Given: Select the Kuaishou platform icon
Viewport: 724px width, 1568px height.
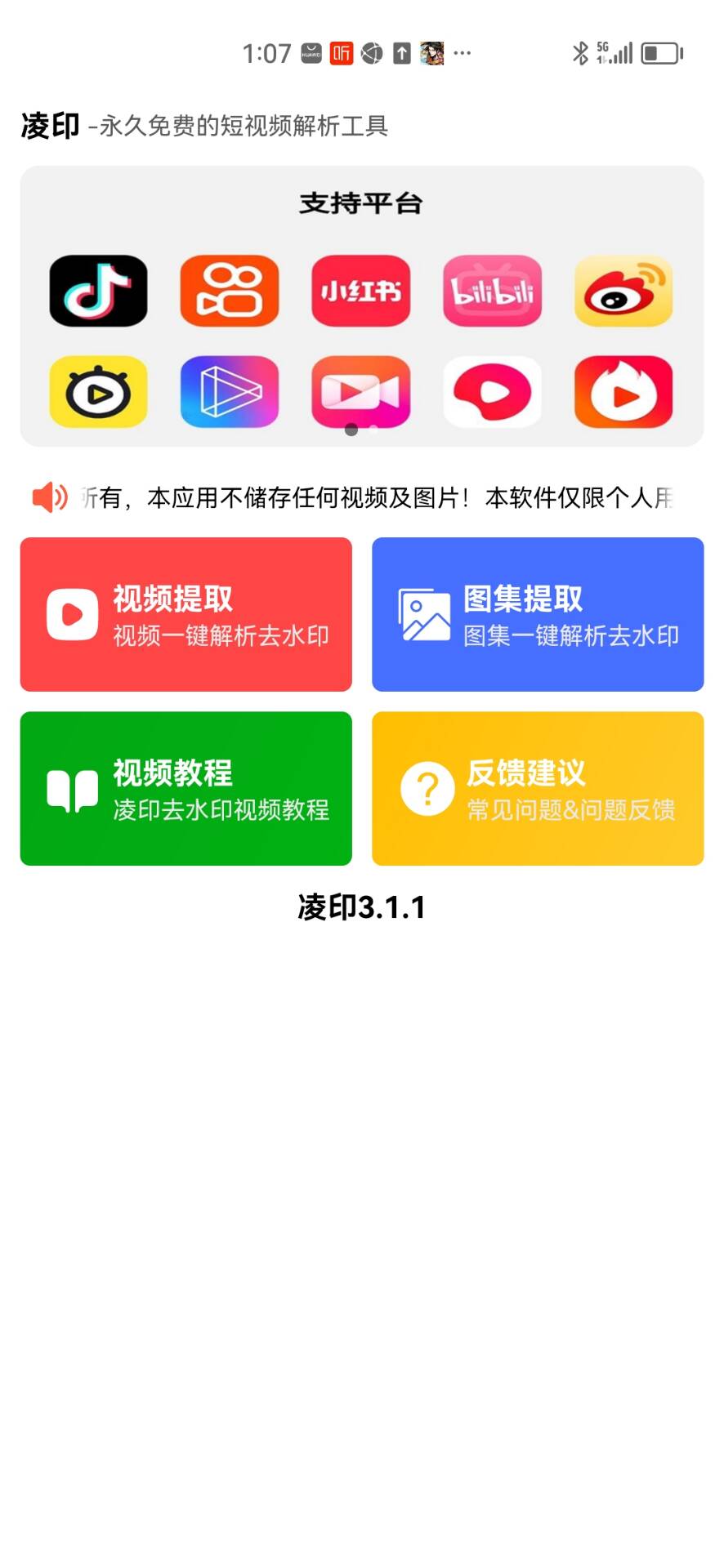Looking at the screenshot, I should (x=229, y=292).
